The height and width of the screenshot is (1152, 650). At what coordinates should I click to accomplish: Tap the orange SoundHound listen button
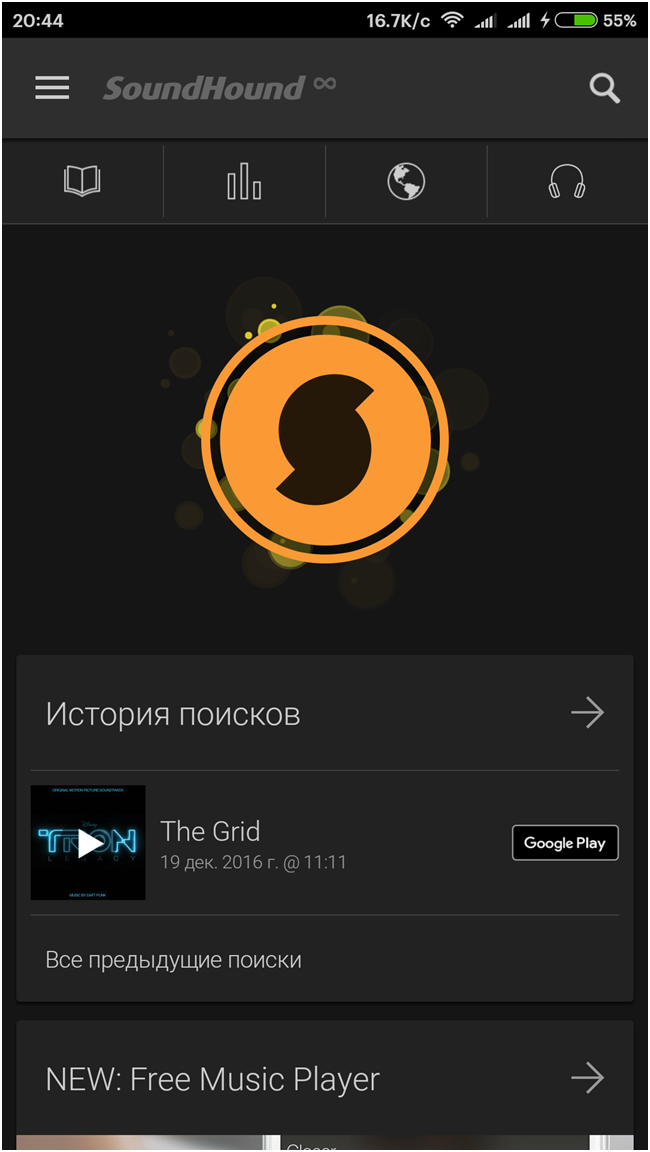[x=325, y=440]
